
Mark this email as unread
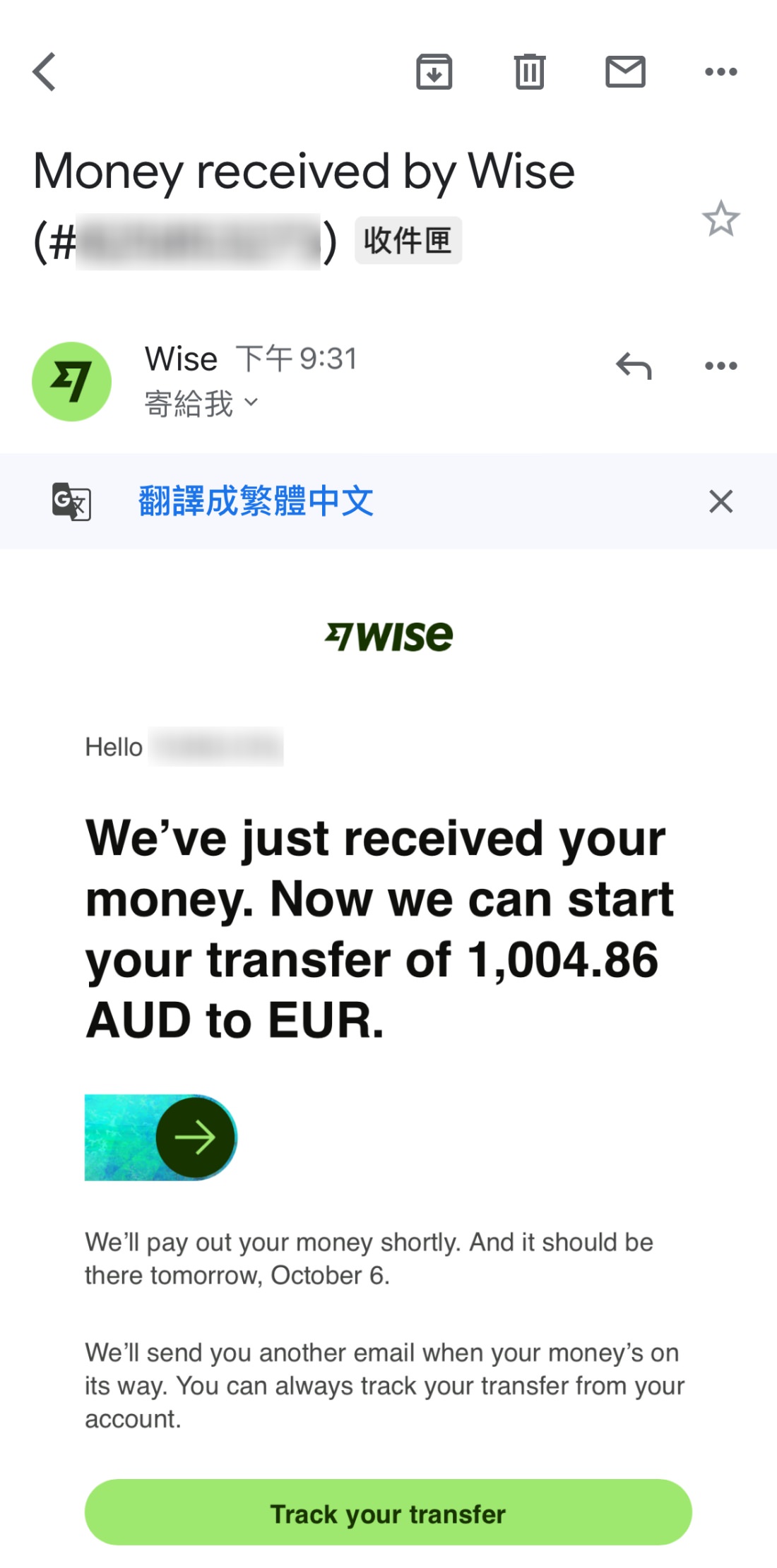[625, 72]
